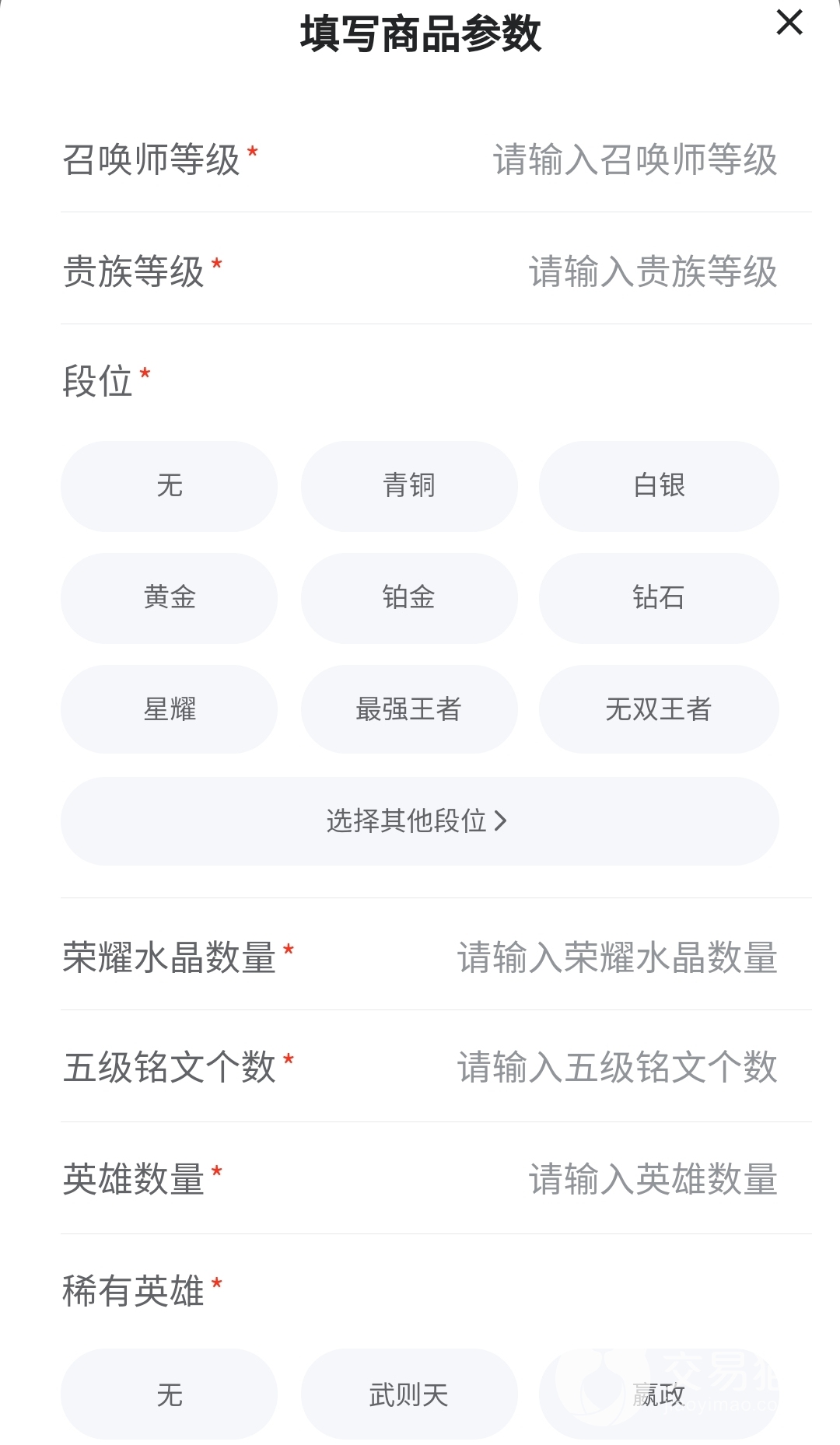The width and height of the screenshot is (840, 1445).
Task: Choose the 钻石 rank chip
Action: click(659, 598)
